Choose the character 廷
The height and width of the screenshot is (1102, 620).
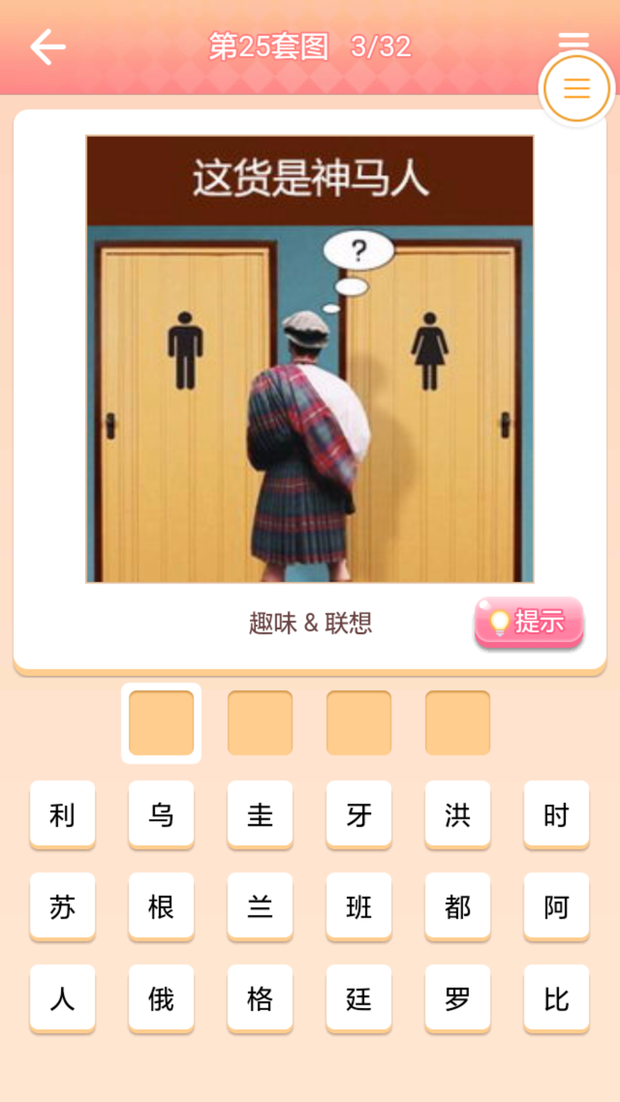(x=359, y=998)
